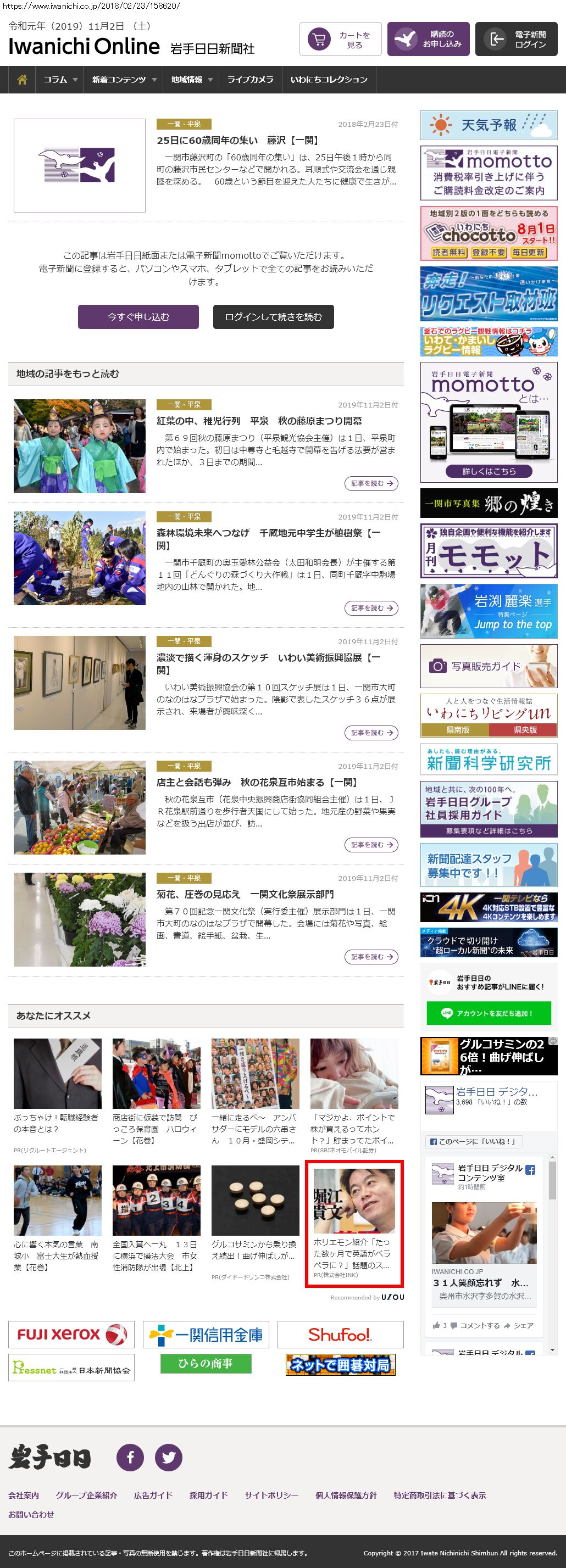Tap the 今すぐ申し込む button
Screen dimensions: 566x1568
[138, 317]
